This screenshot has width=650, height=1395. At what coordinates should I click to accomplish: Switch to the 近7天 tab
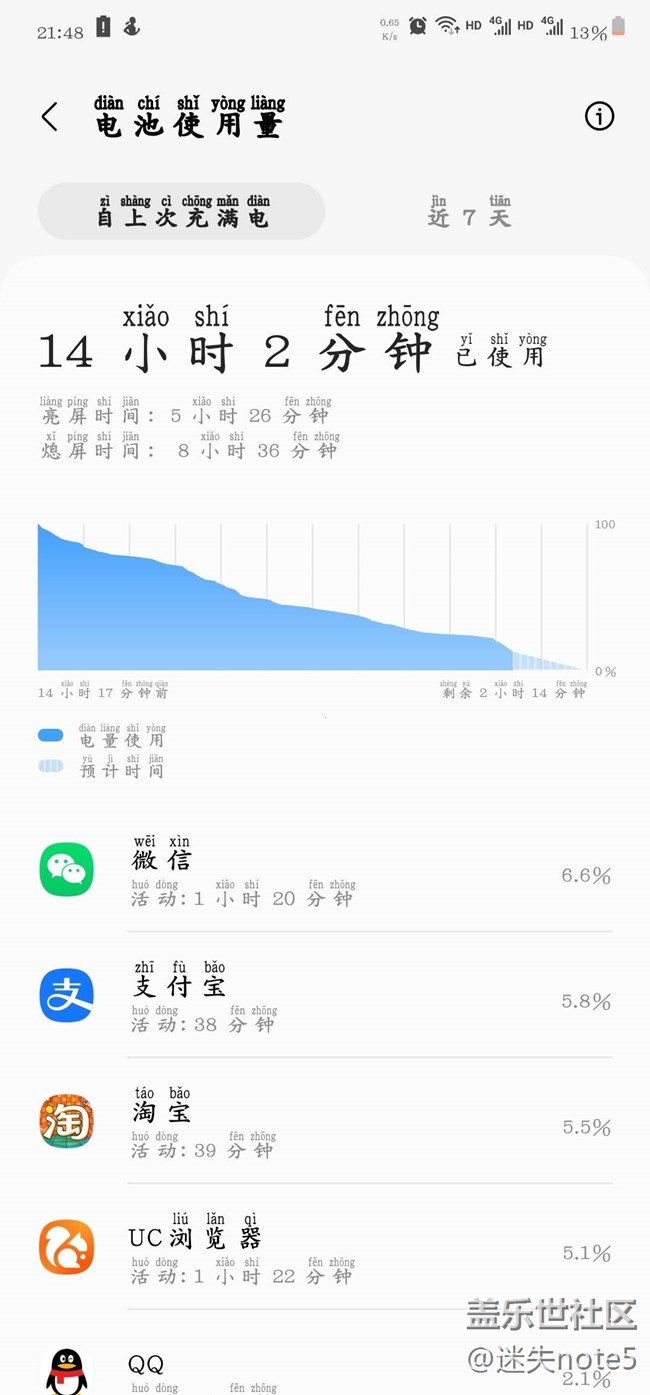tap(470, 211)
